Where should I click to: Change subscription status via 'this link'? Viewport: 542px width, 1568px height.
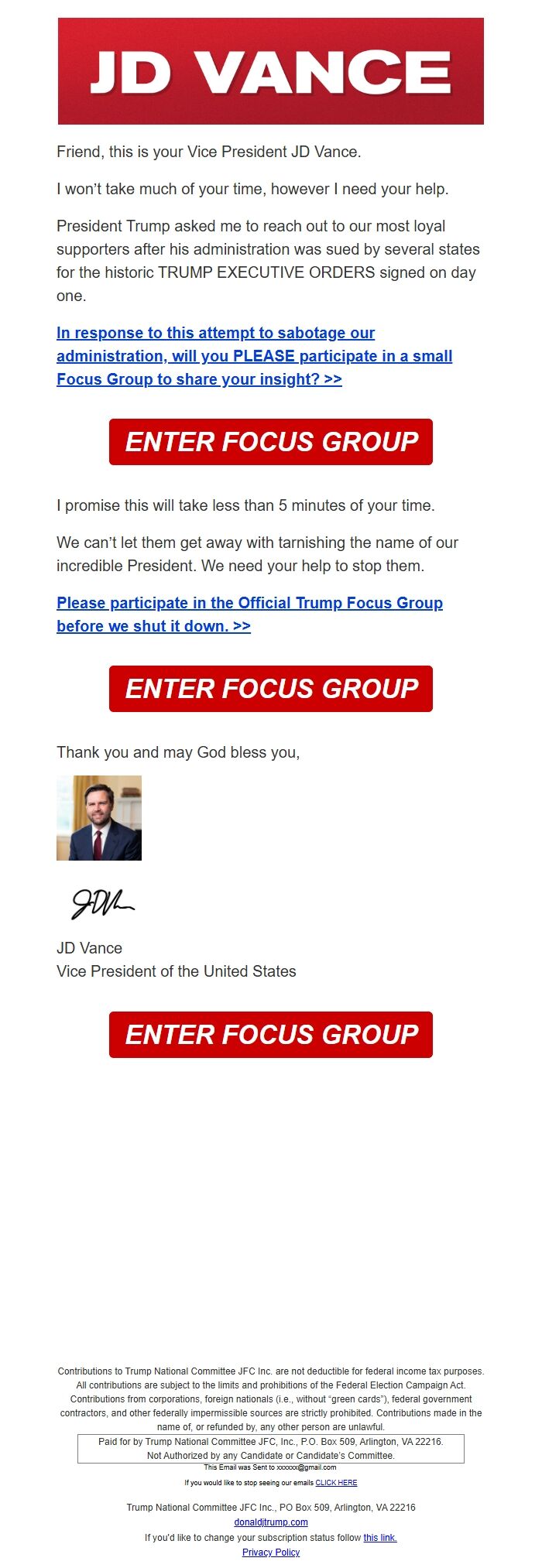click(x=380, y=1538)
